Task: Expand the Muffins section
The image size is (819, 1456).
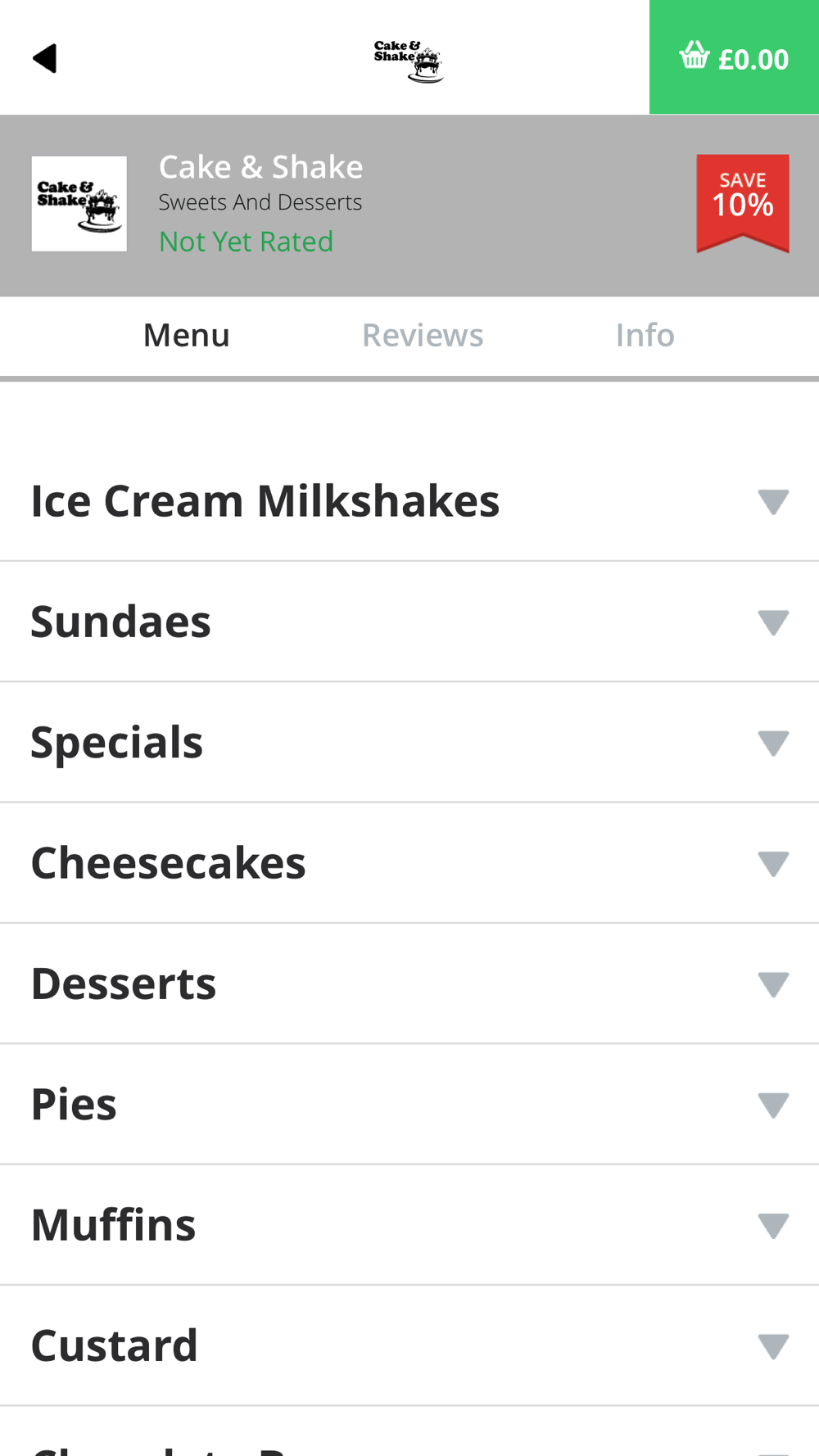Action: pyautogui.click(x=409, y=1225)
